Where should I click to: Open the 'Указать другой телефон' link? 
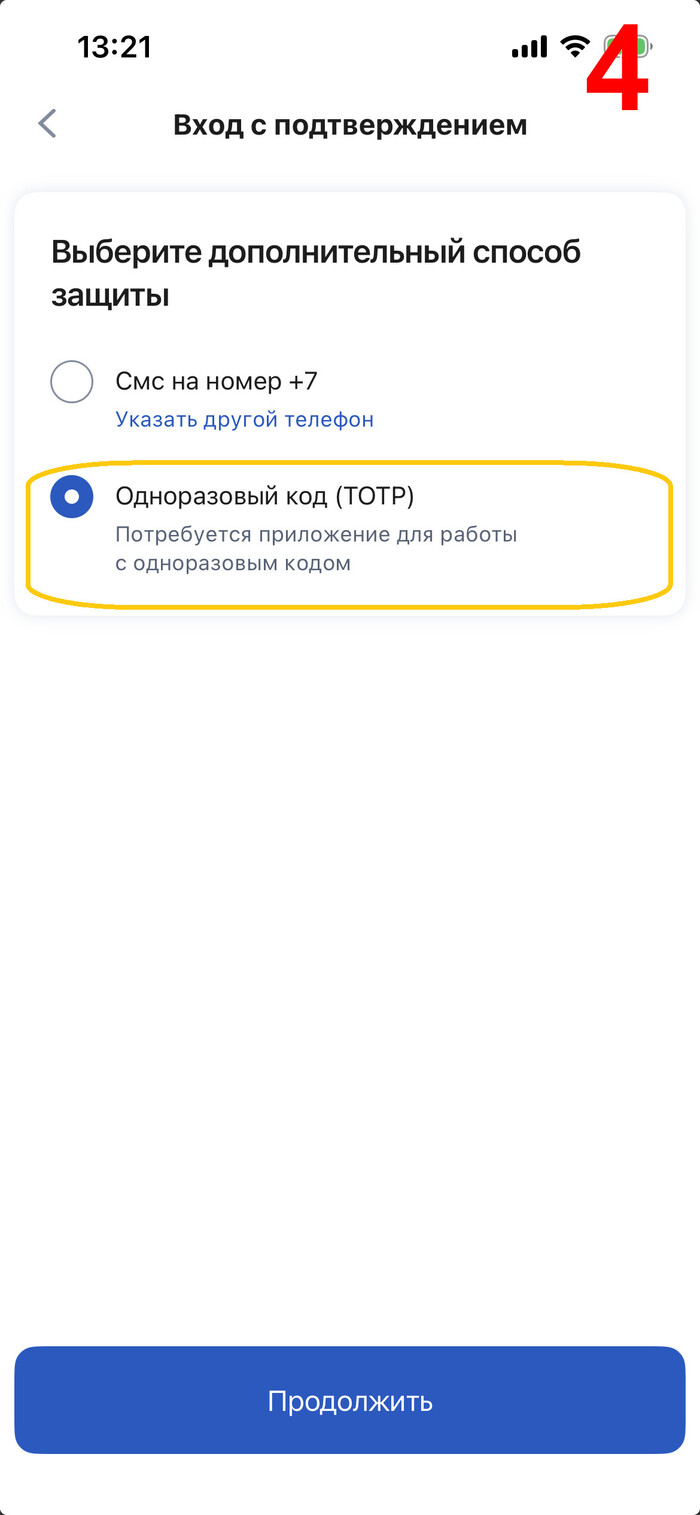pos(244,419)
